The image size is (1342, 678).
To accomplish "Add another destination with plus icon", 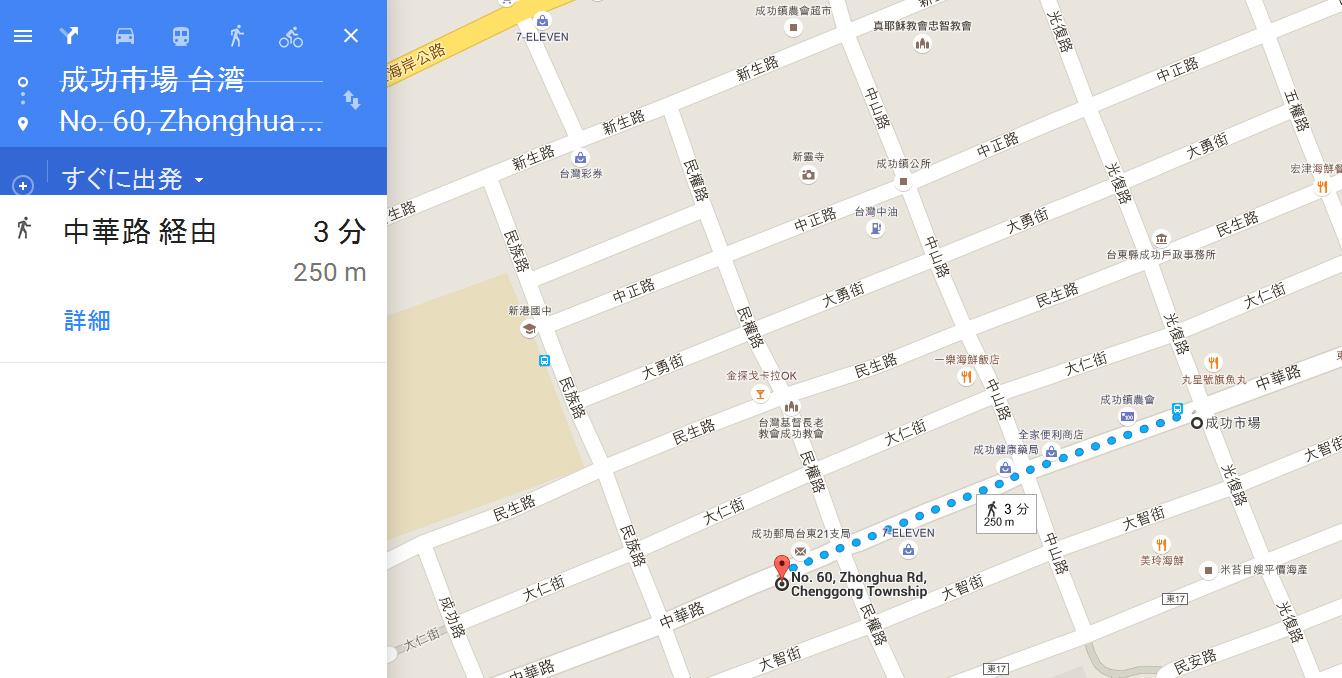I will tap(23, 186).
